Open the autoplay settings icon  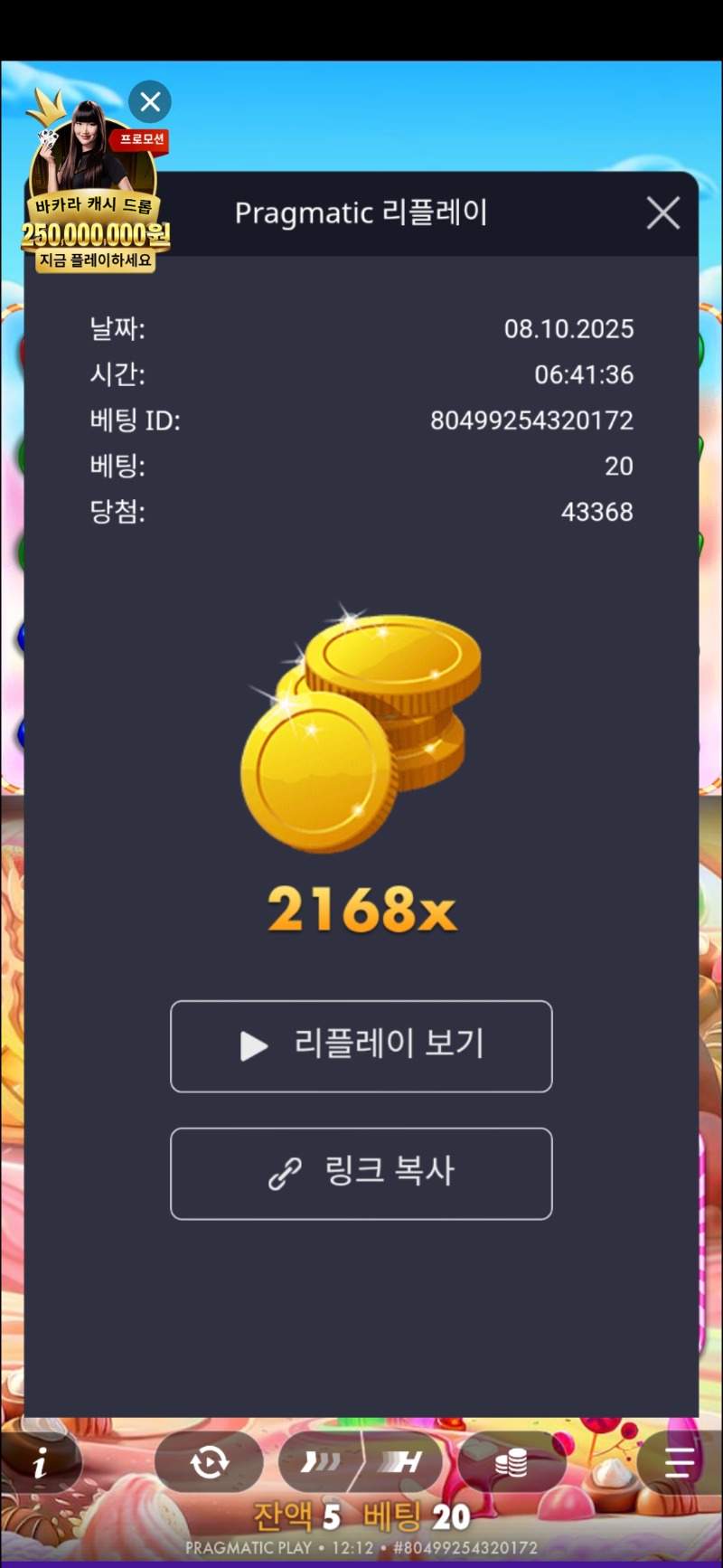210,1462
